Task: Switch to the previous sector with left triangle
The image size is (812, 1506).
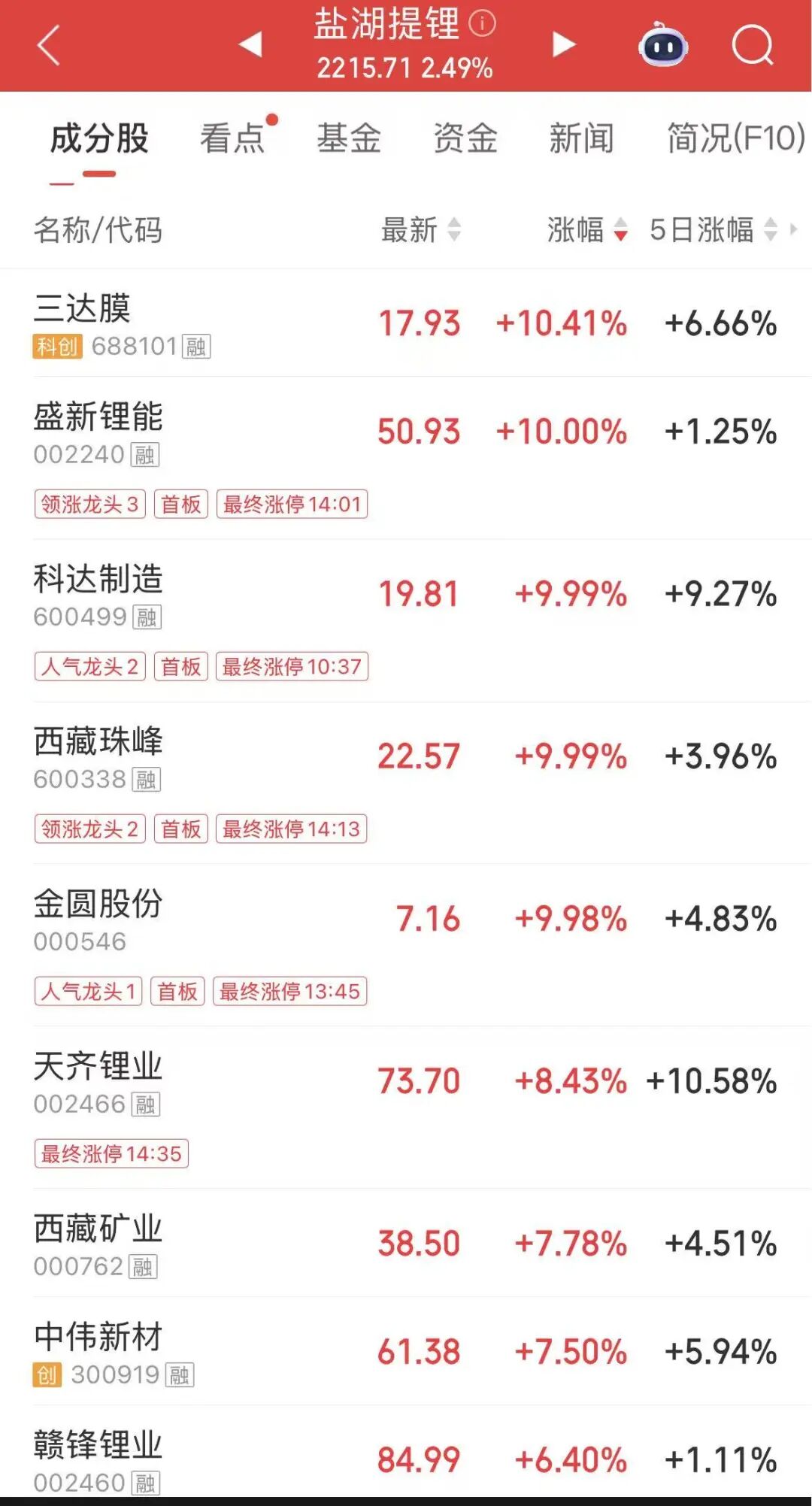Action: [250, 44]
